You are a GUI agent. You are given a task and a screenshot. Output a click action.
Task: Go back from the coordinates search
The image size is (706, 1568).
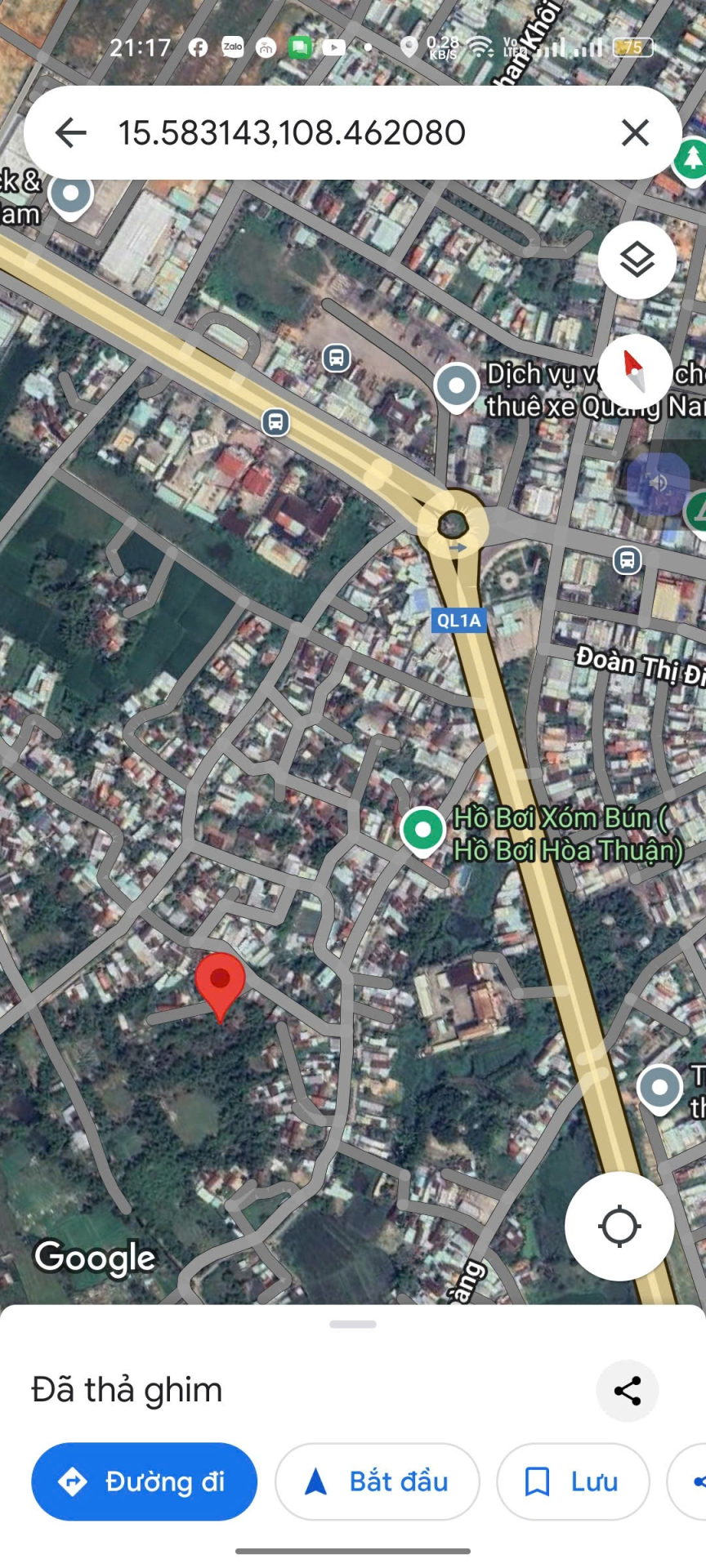click(x=71, y=132)
